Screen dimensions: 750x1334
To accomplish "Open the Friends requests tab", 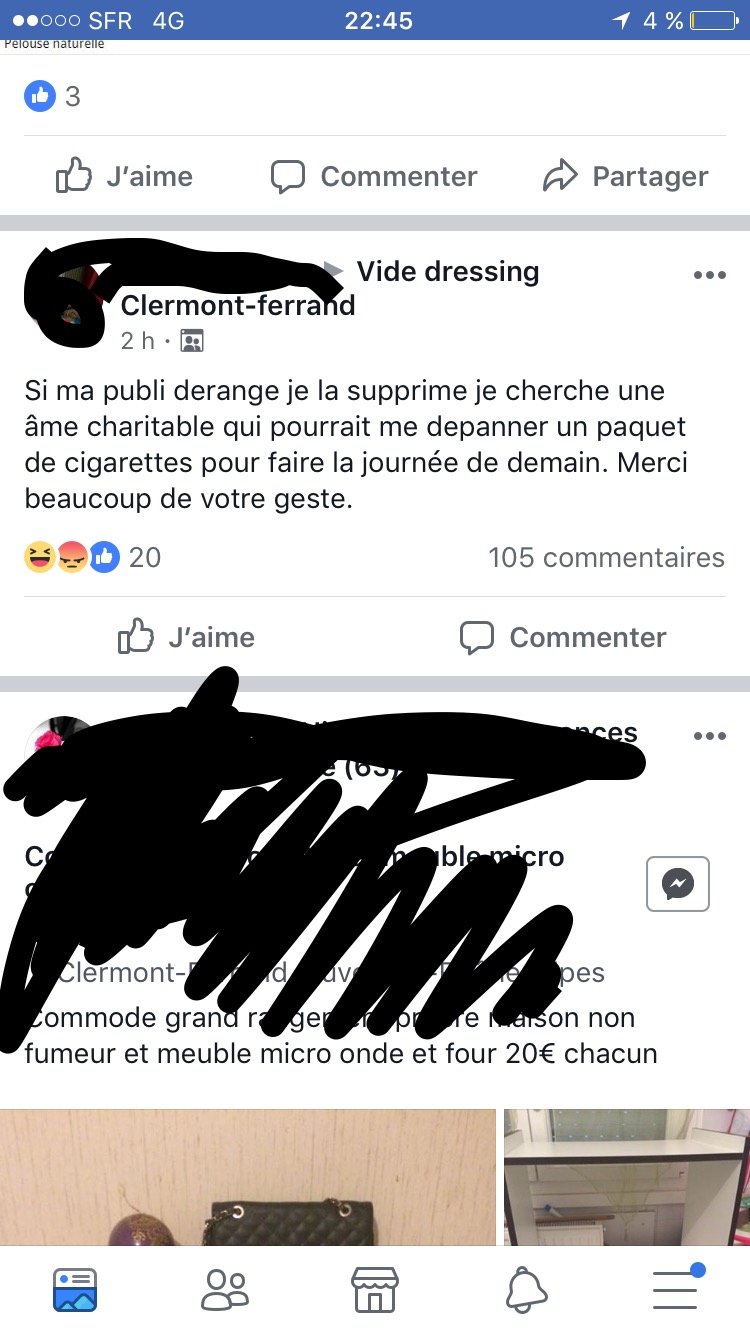I will [x=225, y=1290].
